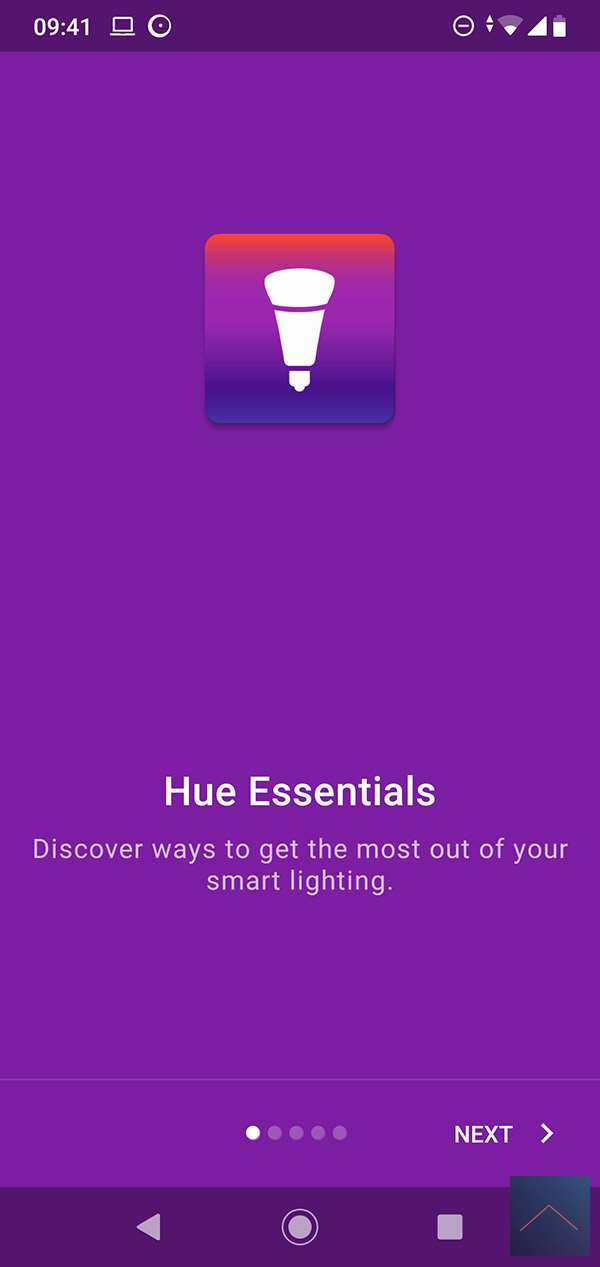Return to the home screen

click(x=299, y=1226)
